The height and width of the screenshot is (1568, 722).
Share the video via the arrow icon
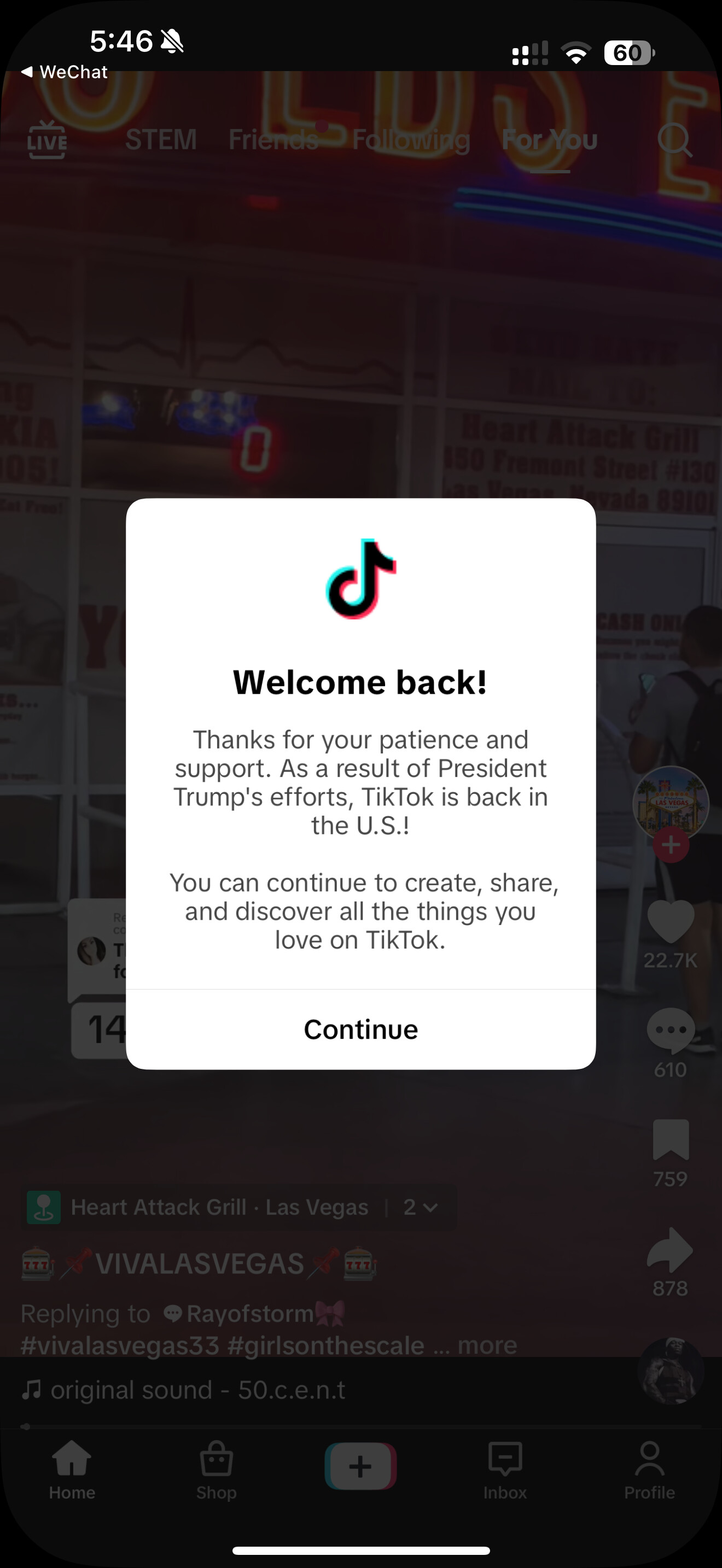[670, 1249]
